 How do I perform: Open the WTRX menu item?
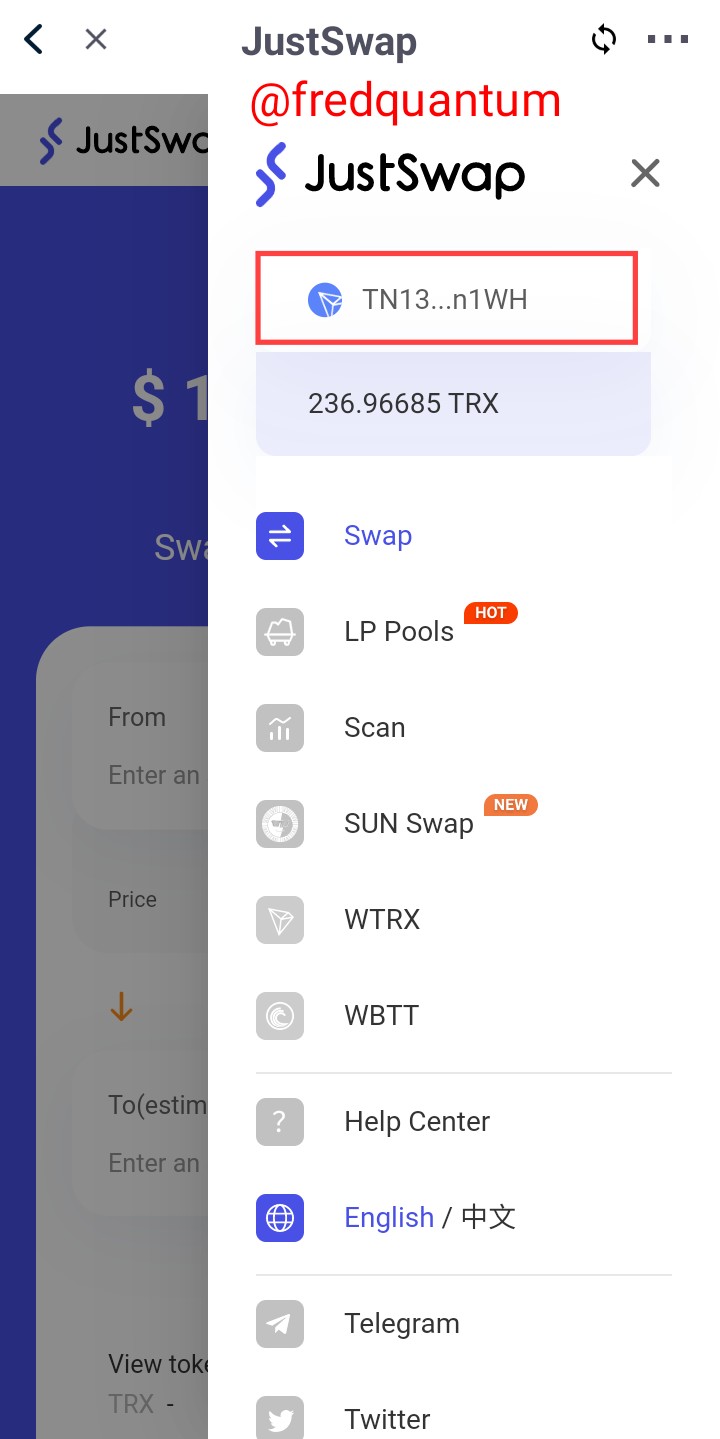click(x=382, y=920)
